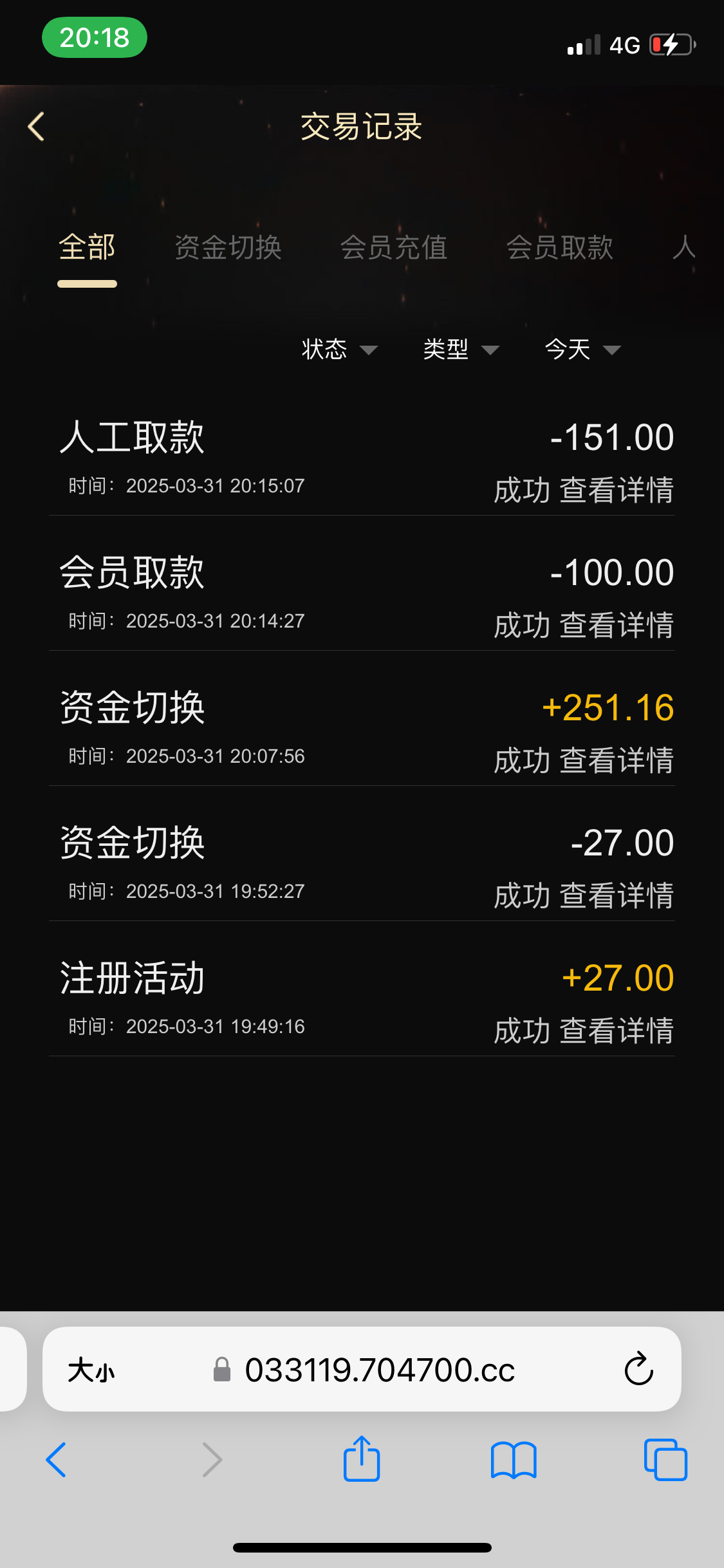View details of the -27.00 资金切换 record
The image size is (724, 1568).
click(x=617, y=896)
